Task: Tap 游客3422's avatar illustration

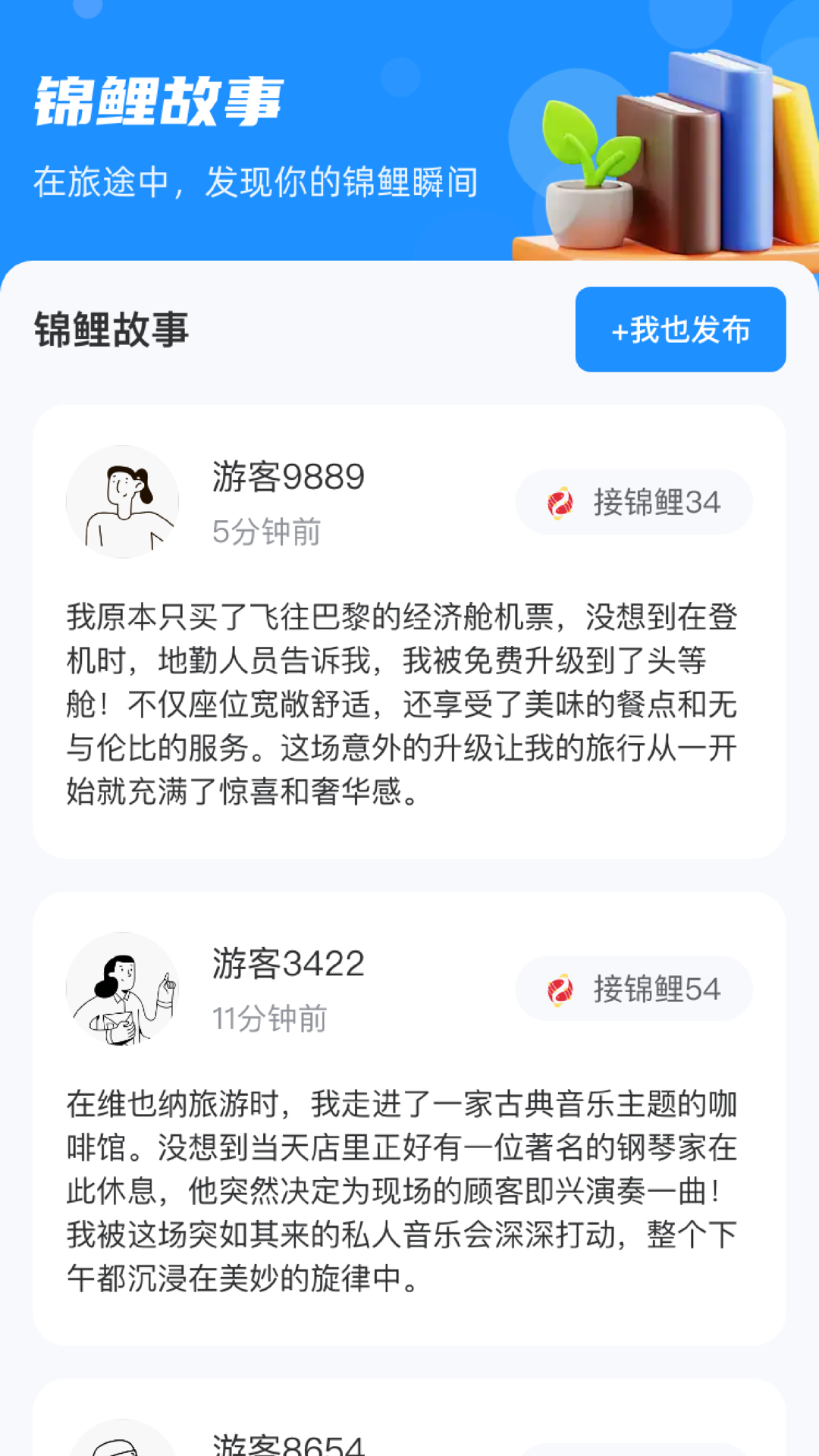Action: point(123,987)
